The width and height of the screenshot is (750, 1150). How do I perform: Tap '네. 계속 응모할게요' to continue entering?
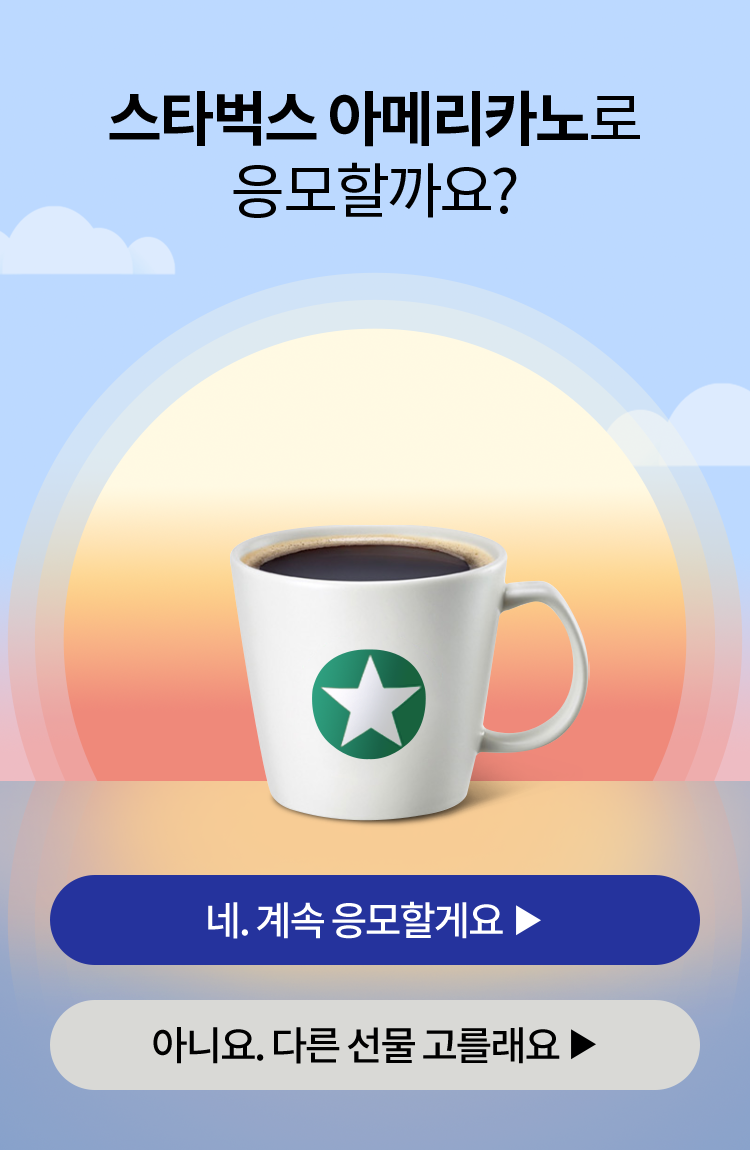point(374,920)
